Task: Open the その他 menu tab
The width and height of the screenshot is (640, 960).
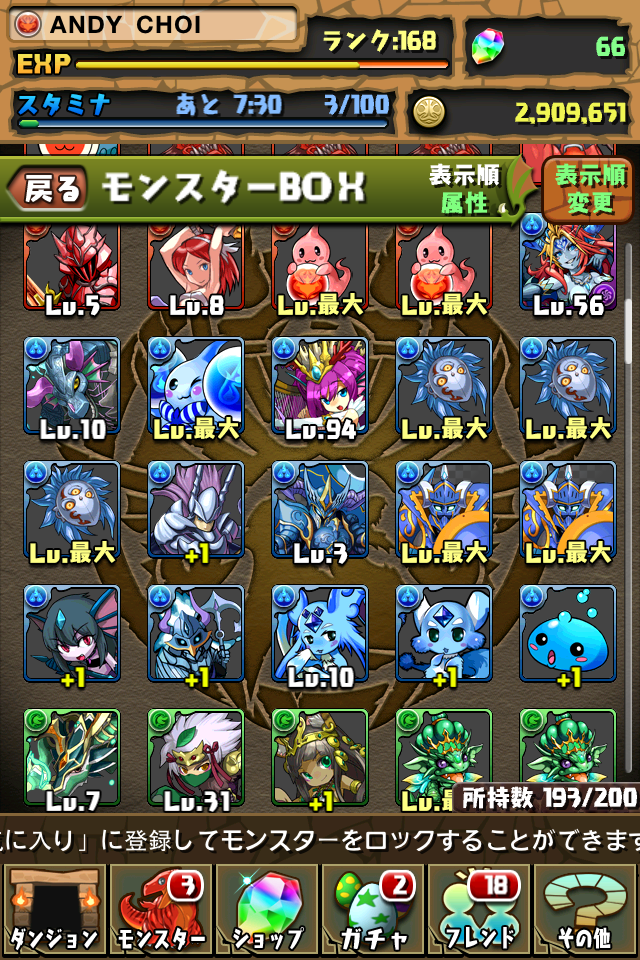Action: [x=587, y=910]
